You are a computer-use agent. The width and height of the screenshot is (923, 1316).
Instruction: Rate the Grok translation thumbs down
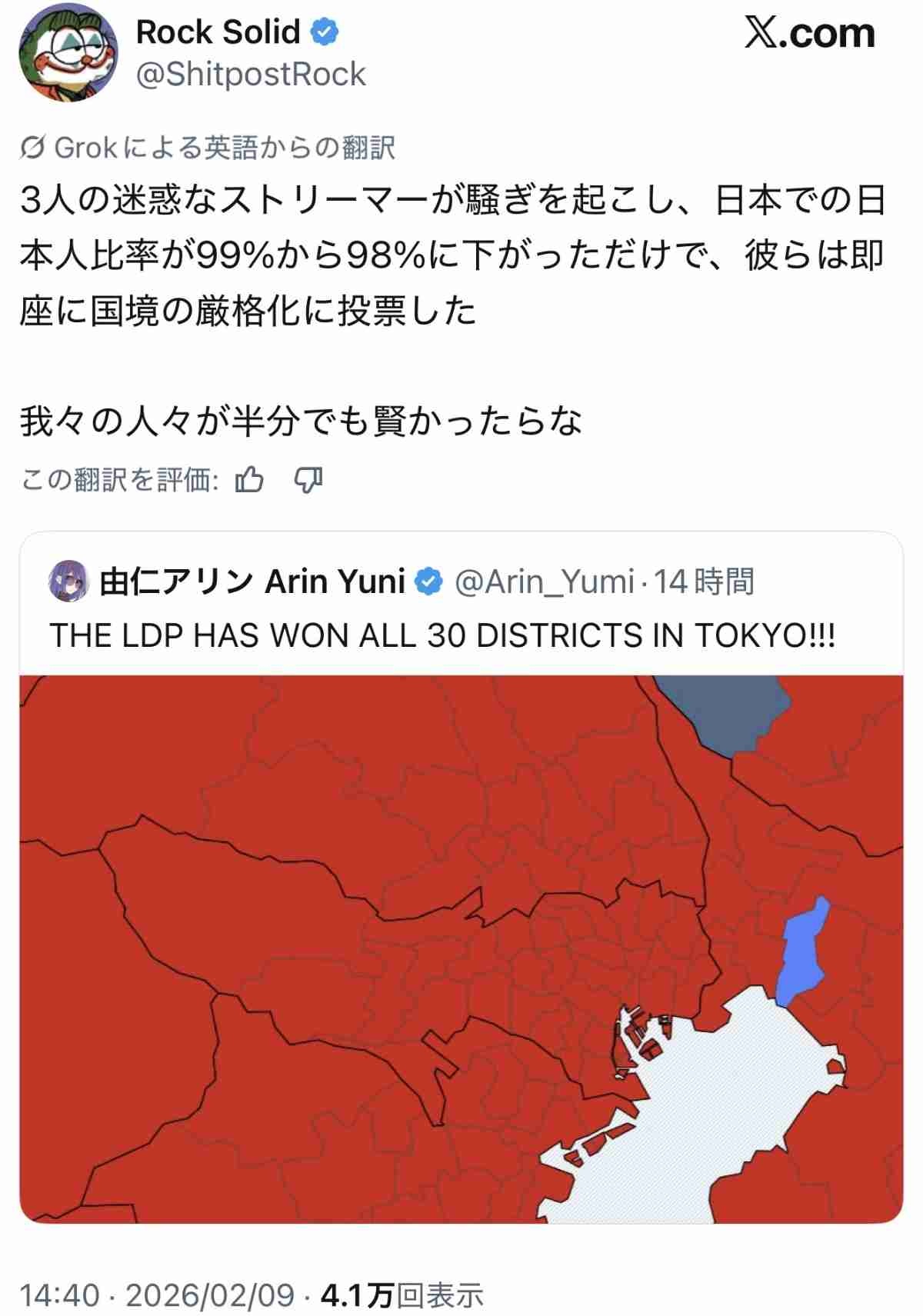pyautogui.click(x=308, y=481)
